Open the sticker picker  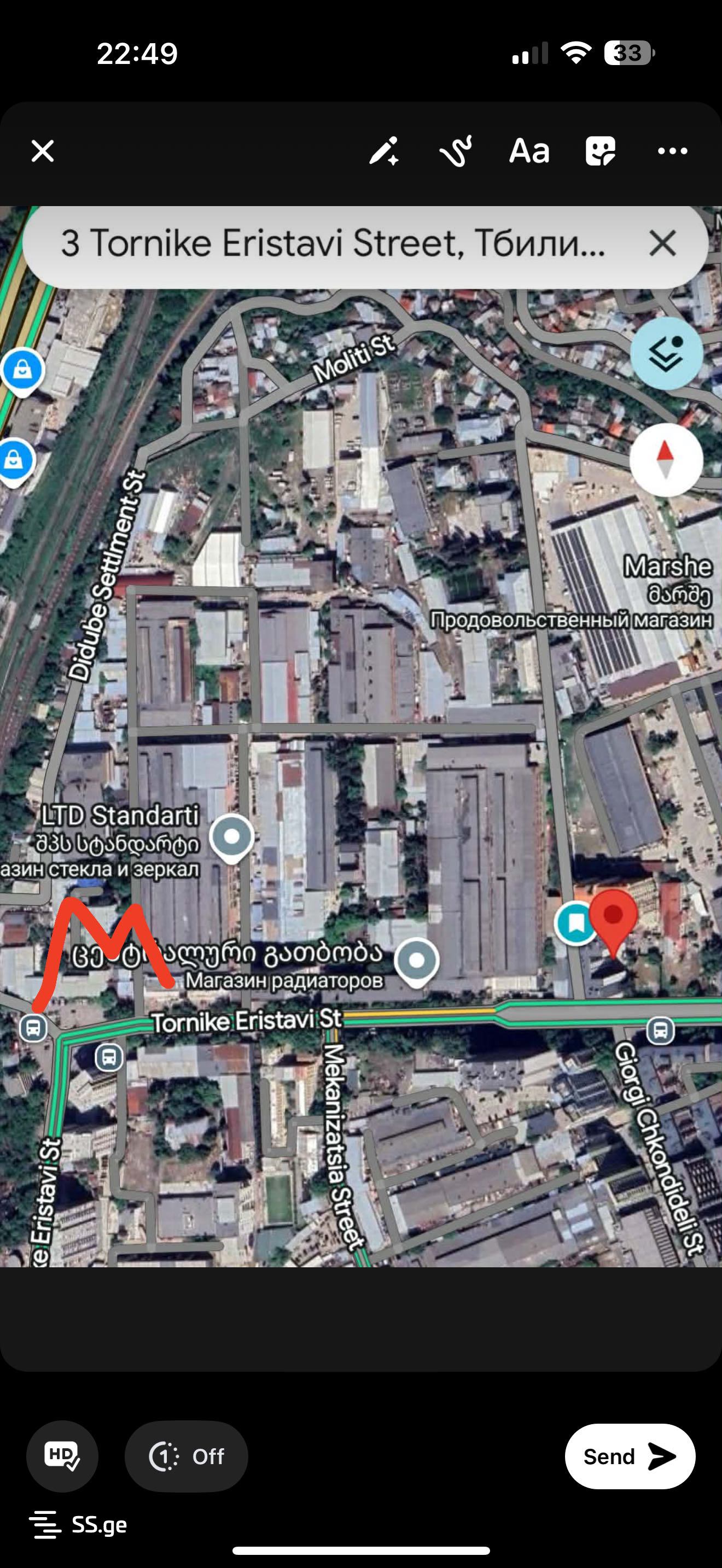600,151
